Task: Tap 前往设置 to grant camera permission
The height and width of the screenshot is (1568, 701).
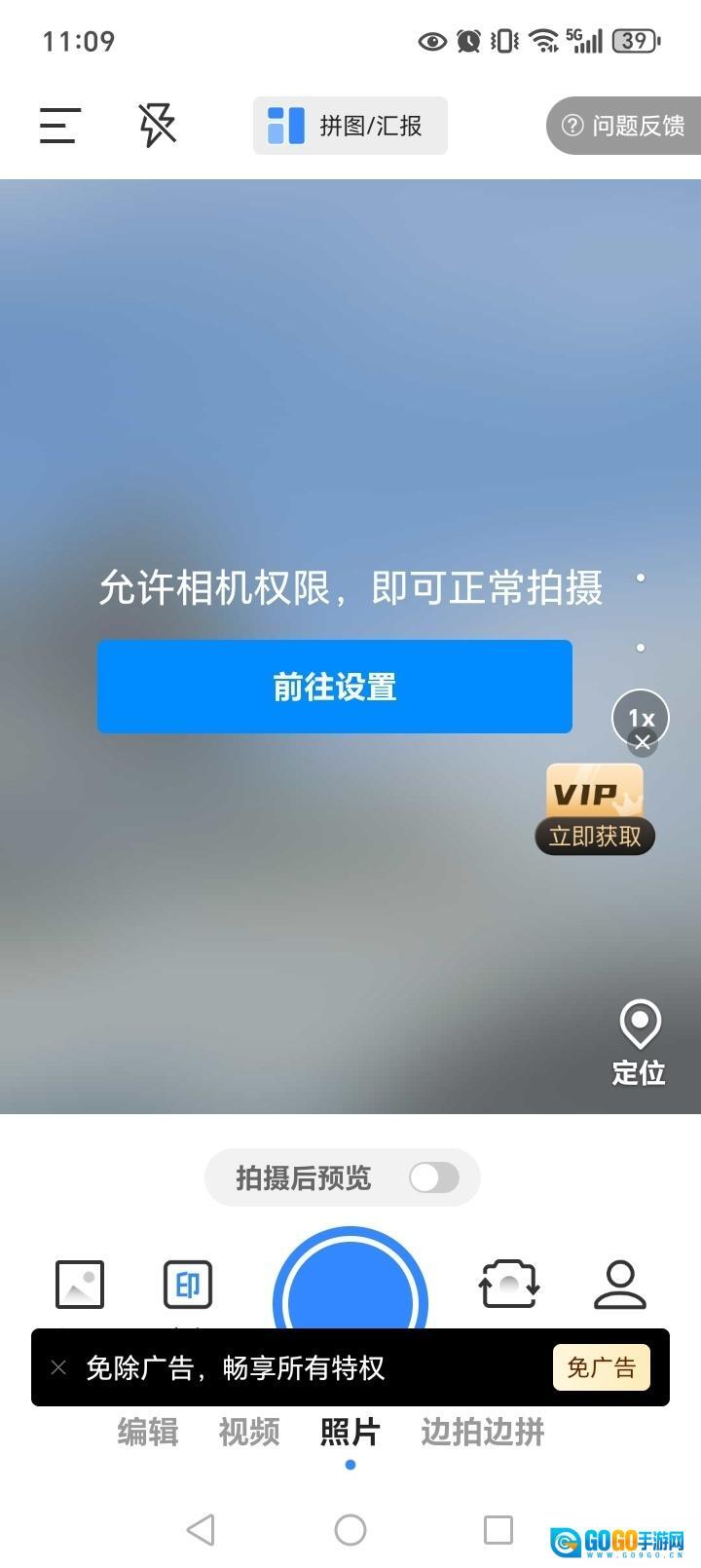Action: pyautogui.click(x=334, y=687)
